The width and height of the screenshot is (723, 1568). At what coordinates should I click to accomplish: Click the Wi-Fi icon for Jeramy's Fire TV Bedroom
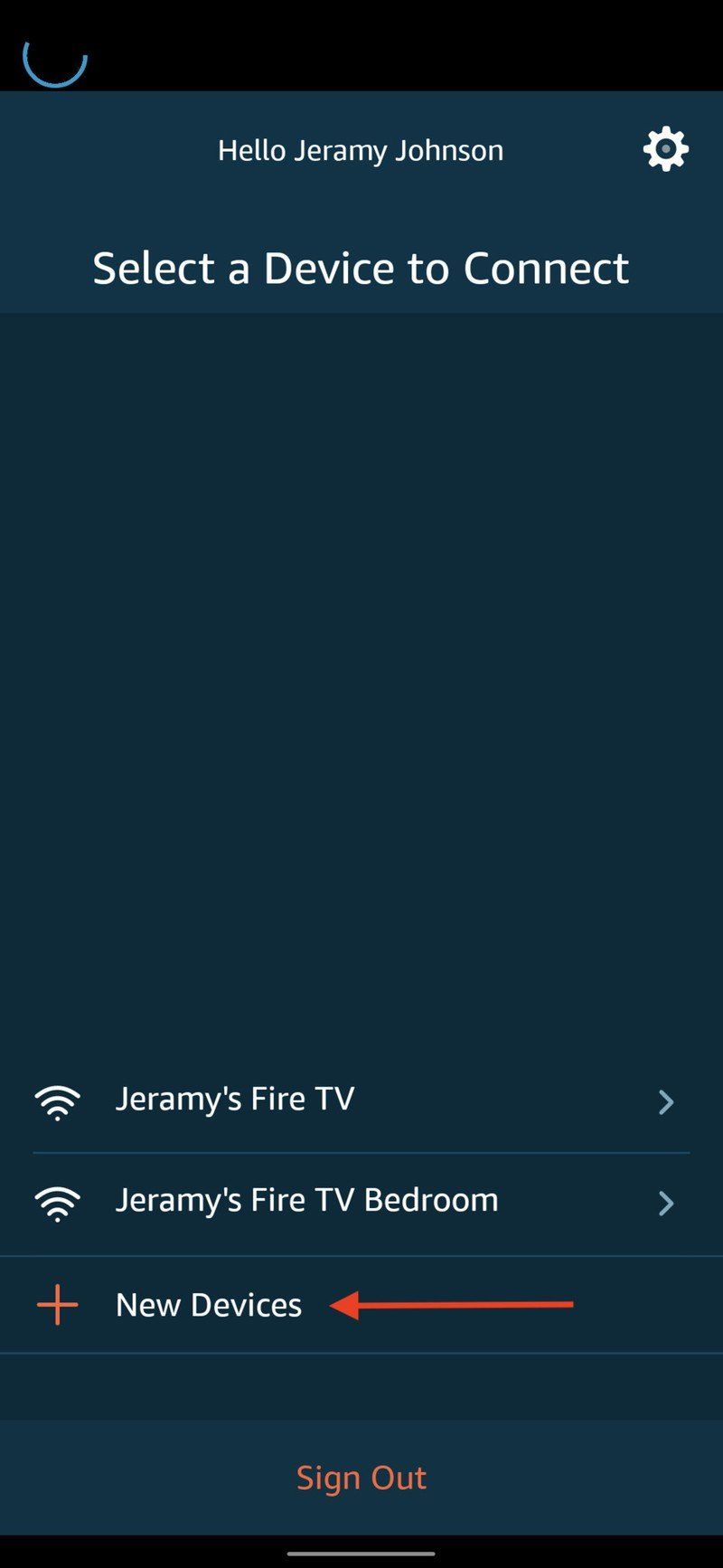[x=57, y=1203]
